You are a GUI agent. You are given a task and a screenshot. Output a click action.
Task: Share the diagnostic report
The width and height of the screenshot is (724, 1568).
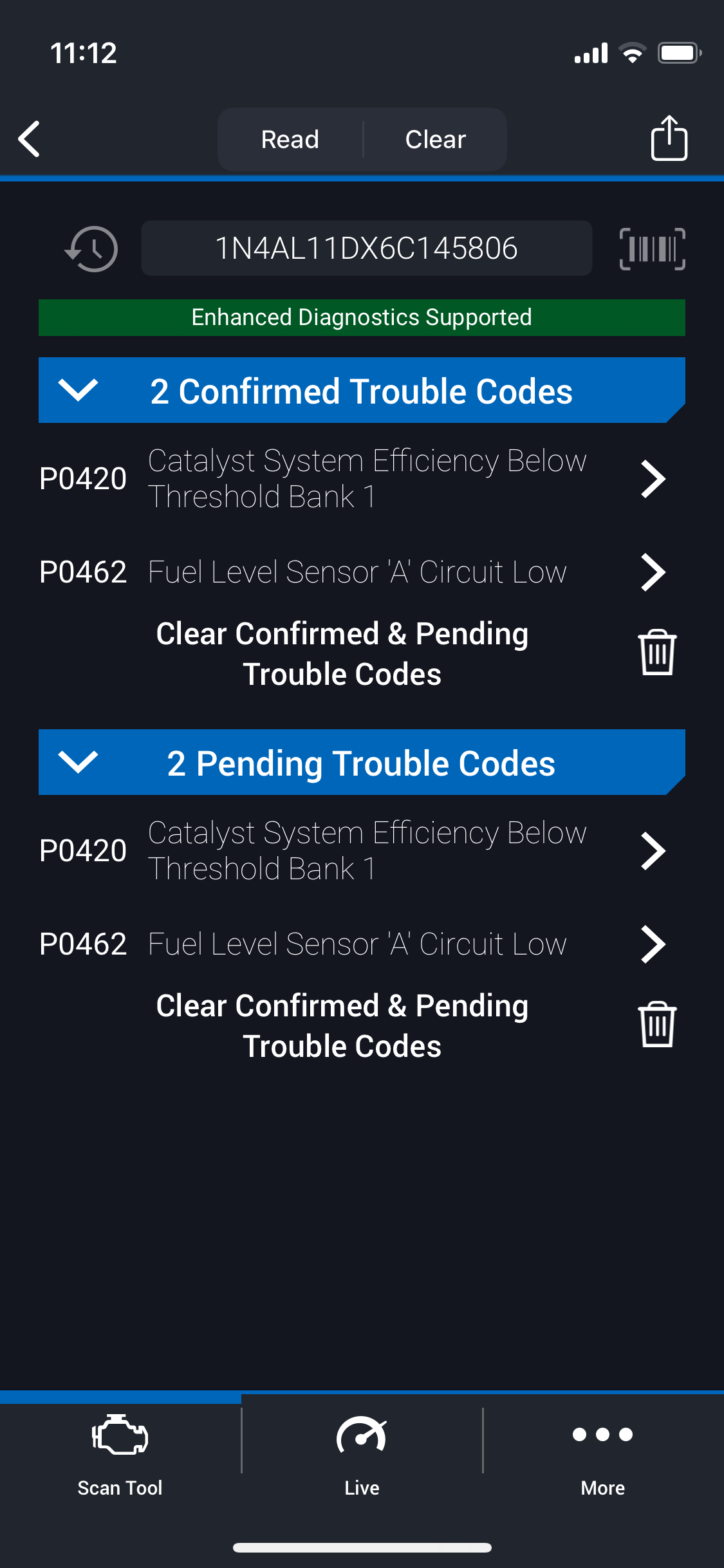pos(669,138)
